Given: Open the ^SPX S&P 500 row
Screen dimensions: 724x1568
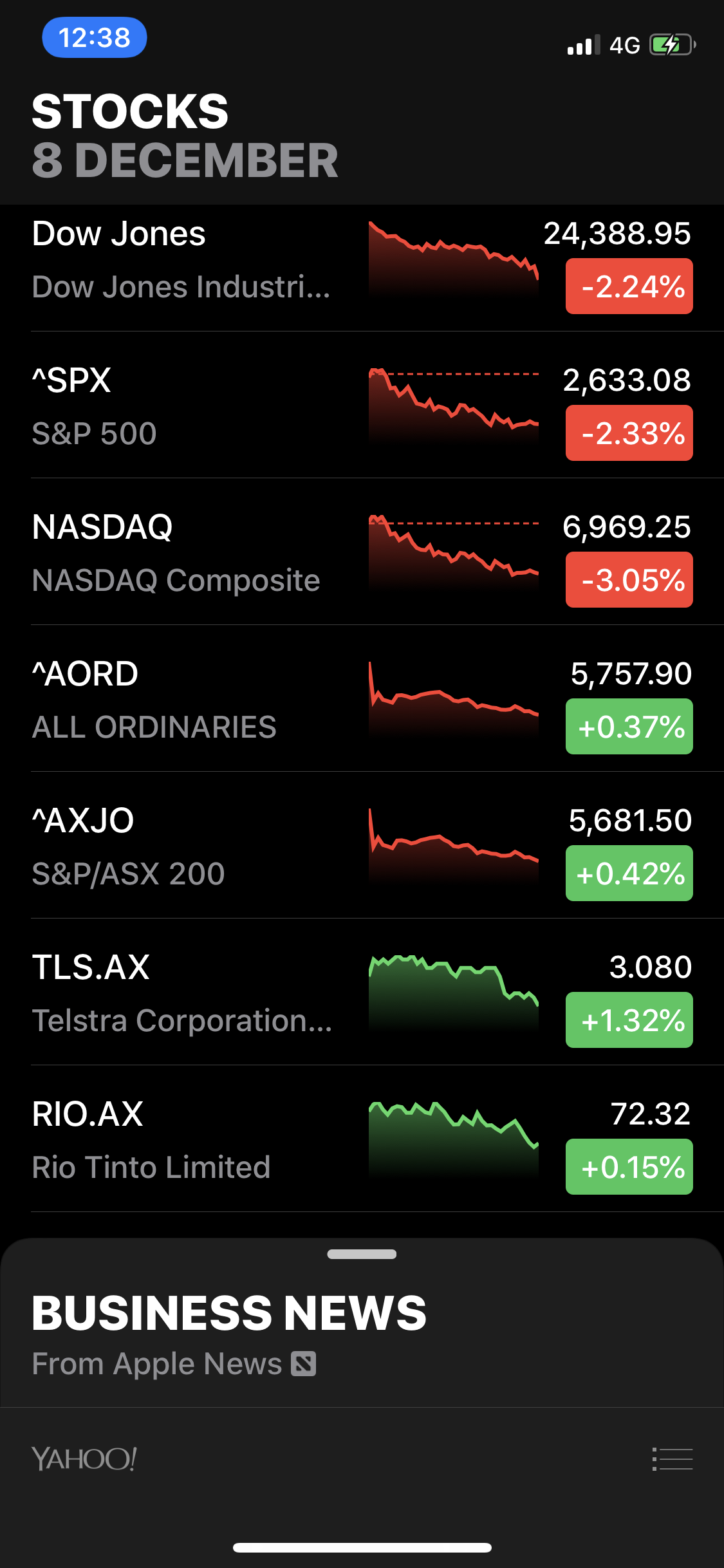Looking at the screenshot, I should (193, 407).
